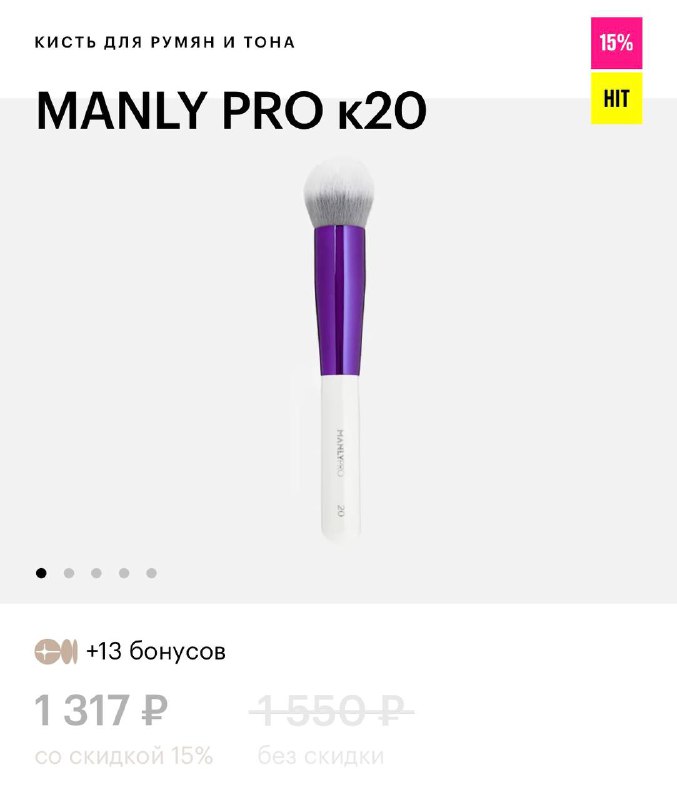Viewport: 677px width, 800px height.
Task: Select the second dot in the photo indicator
Action: coord(69,573)
